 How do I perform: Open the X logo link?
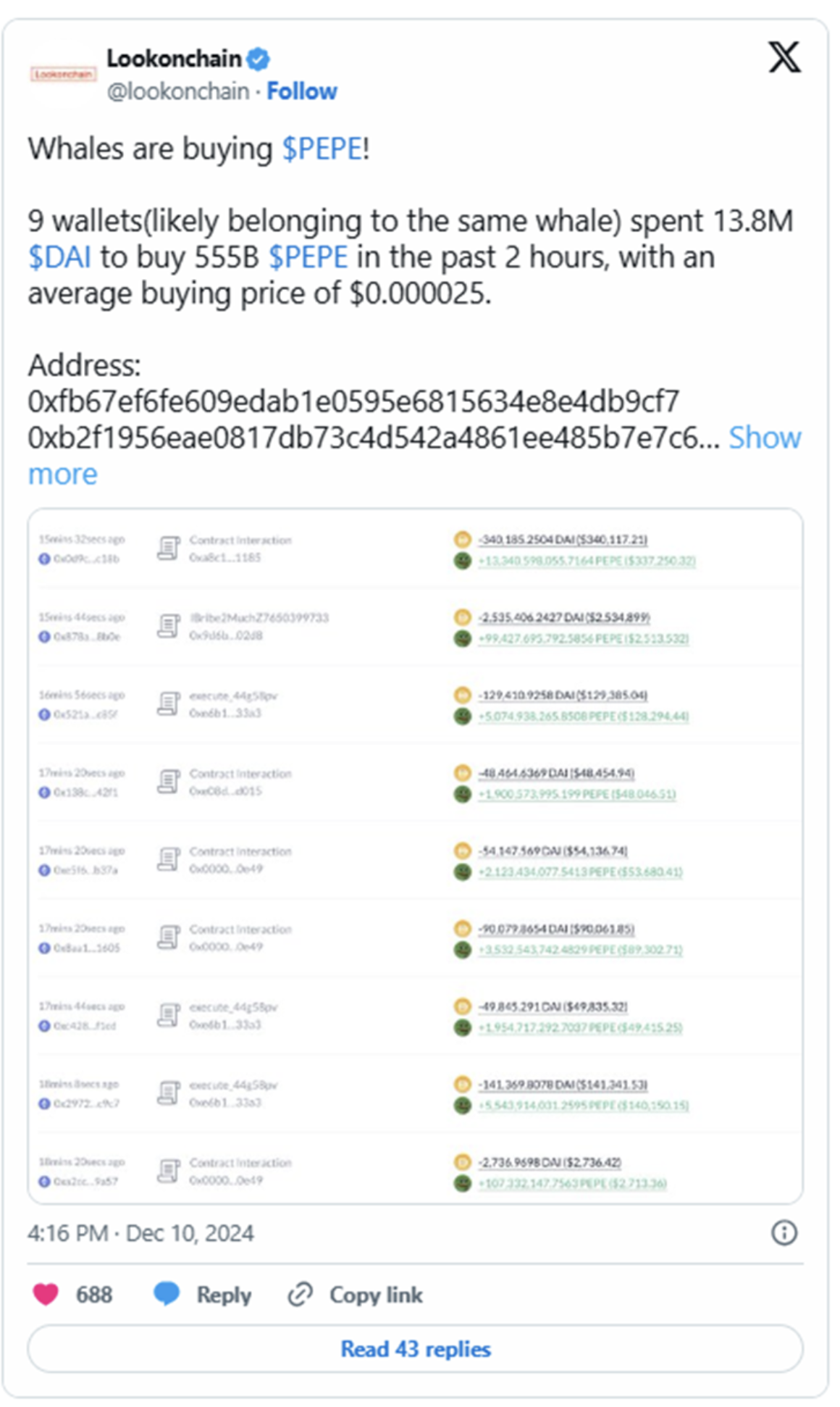[784, 57]
